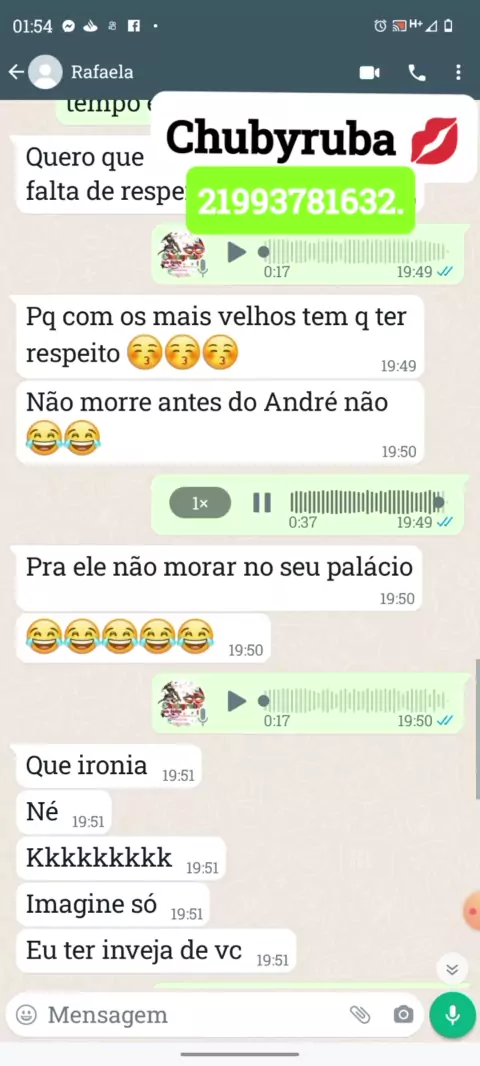Record a voice message with the microphone
Viewport: 480px width, 1066px height.
tap(452, 1015)
